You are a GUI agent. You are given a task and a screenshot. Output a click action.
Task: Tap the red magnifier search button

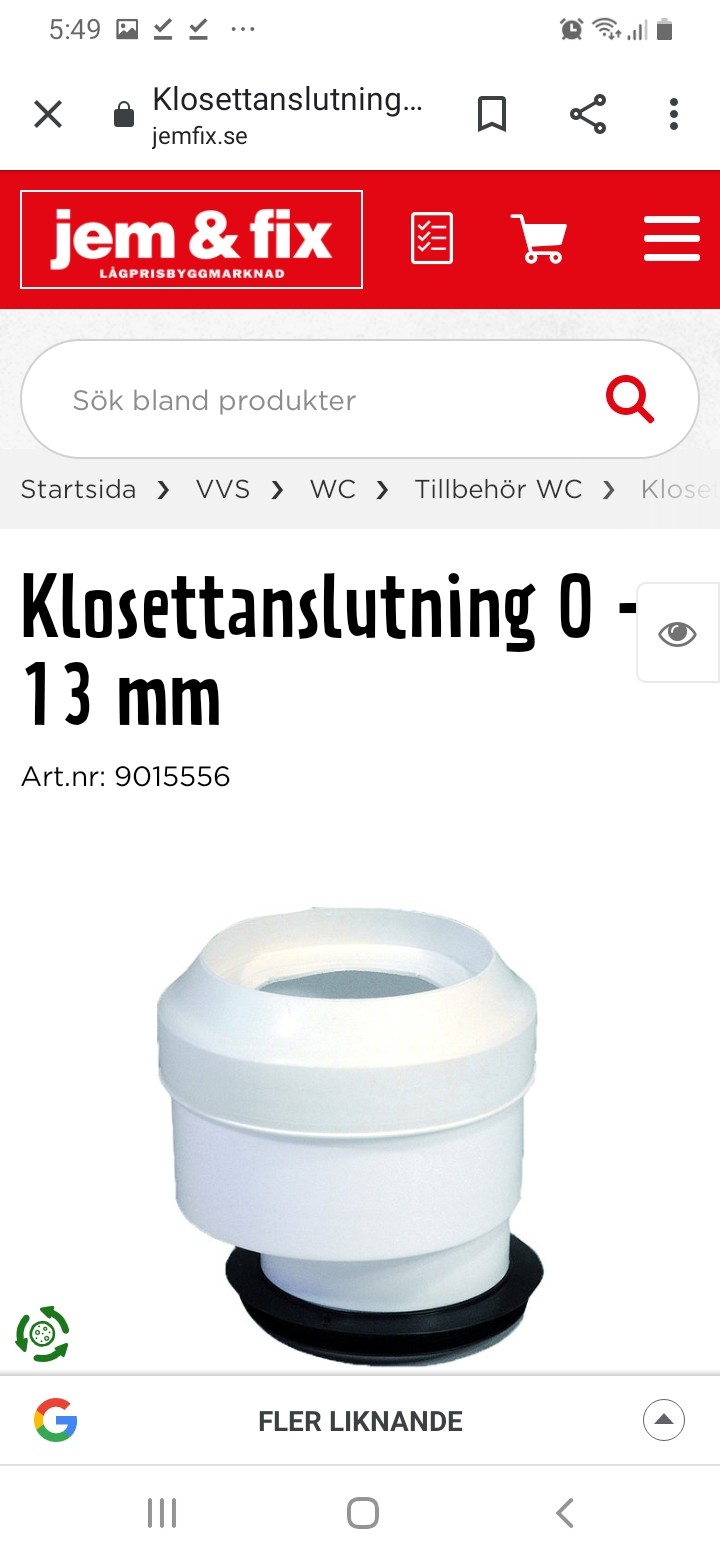point(630,400)
